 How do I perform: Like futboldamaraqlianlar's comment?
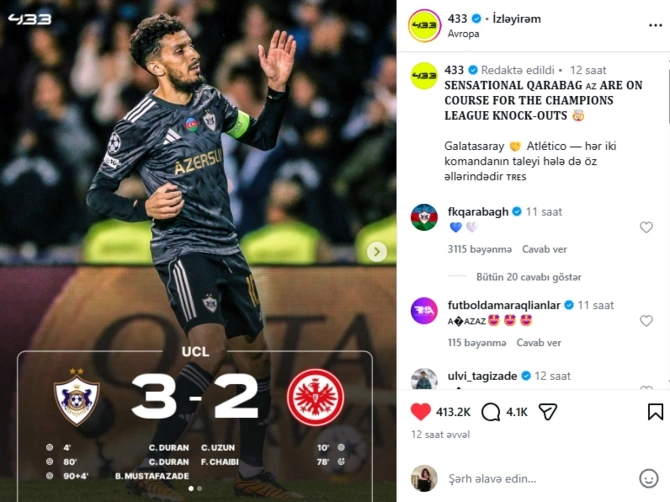646,321
